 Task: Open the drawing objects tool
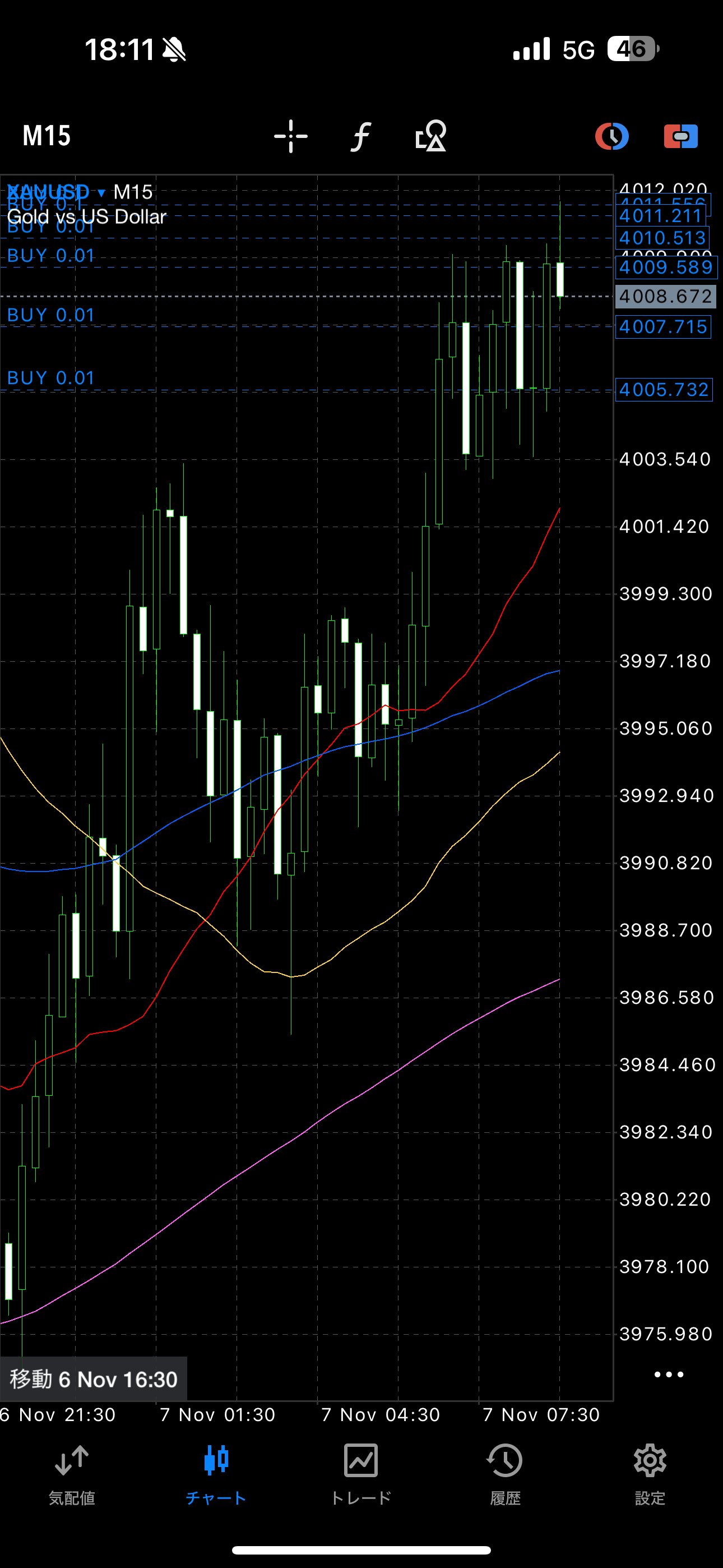431,136
